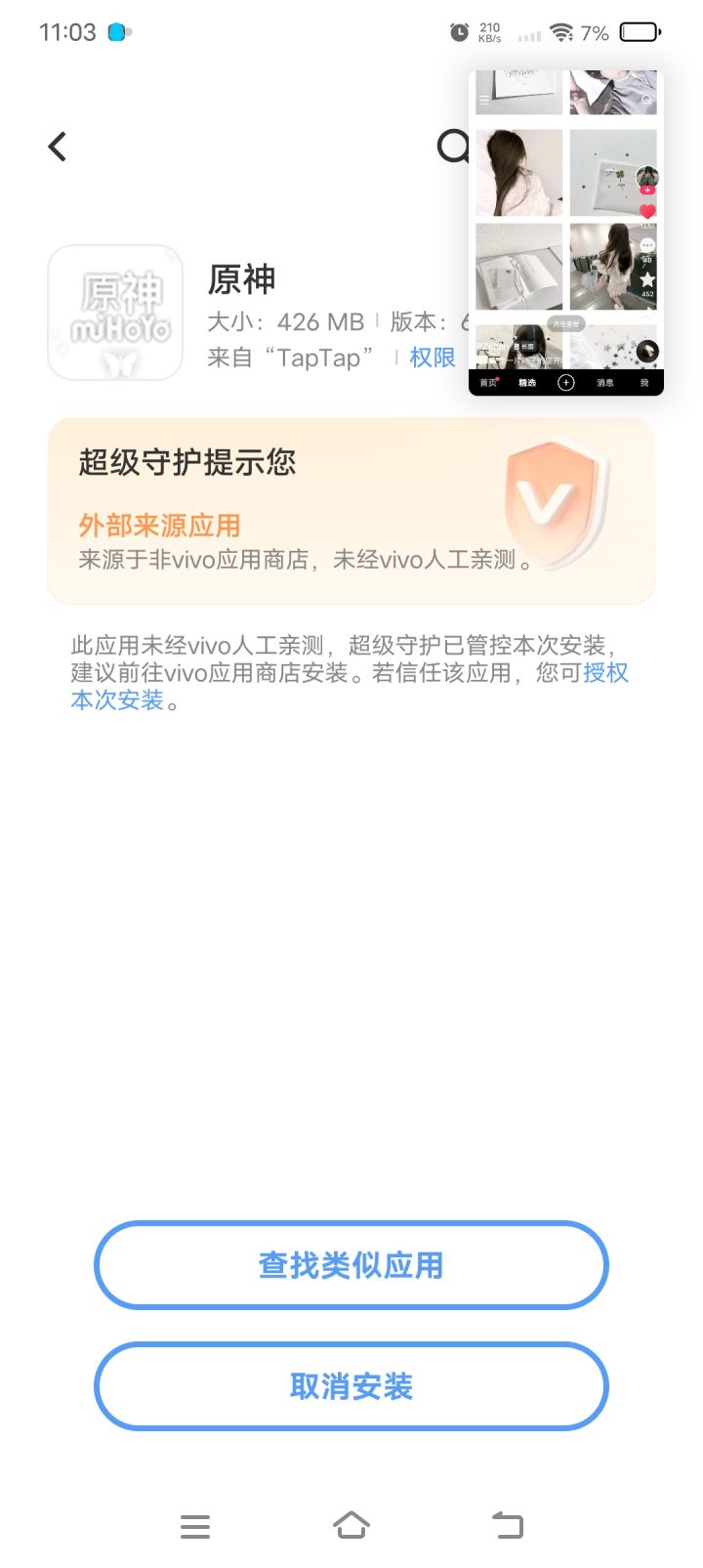Click the 原神 miHoYo app icon

(x=115, y=313)
